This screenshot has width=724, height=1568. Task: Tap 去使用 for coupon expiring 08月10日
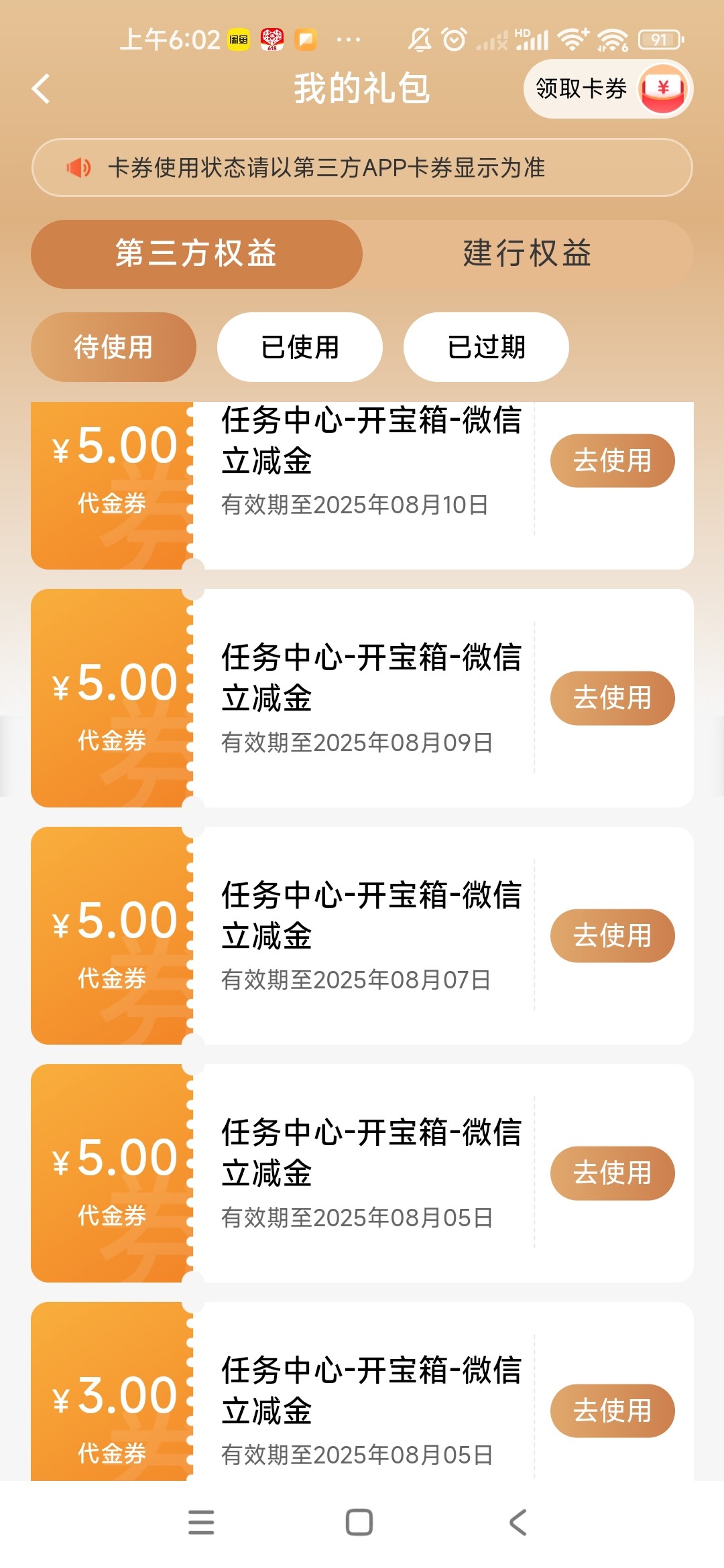(x=612, y=461)
